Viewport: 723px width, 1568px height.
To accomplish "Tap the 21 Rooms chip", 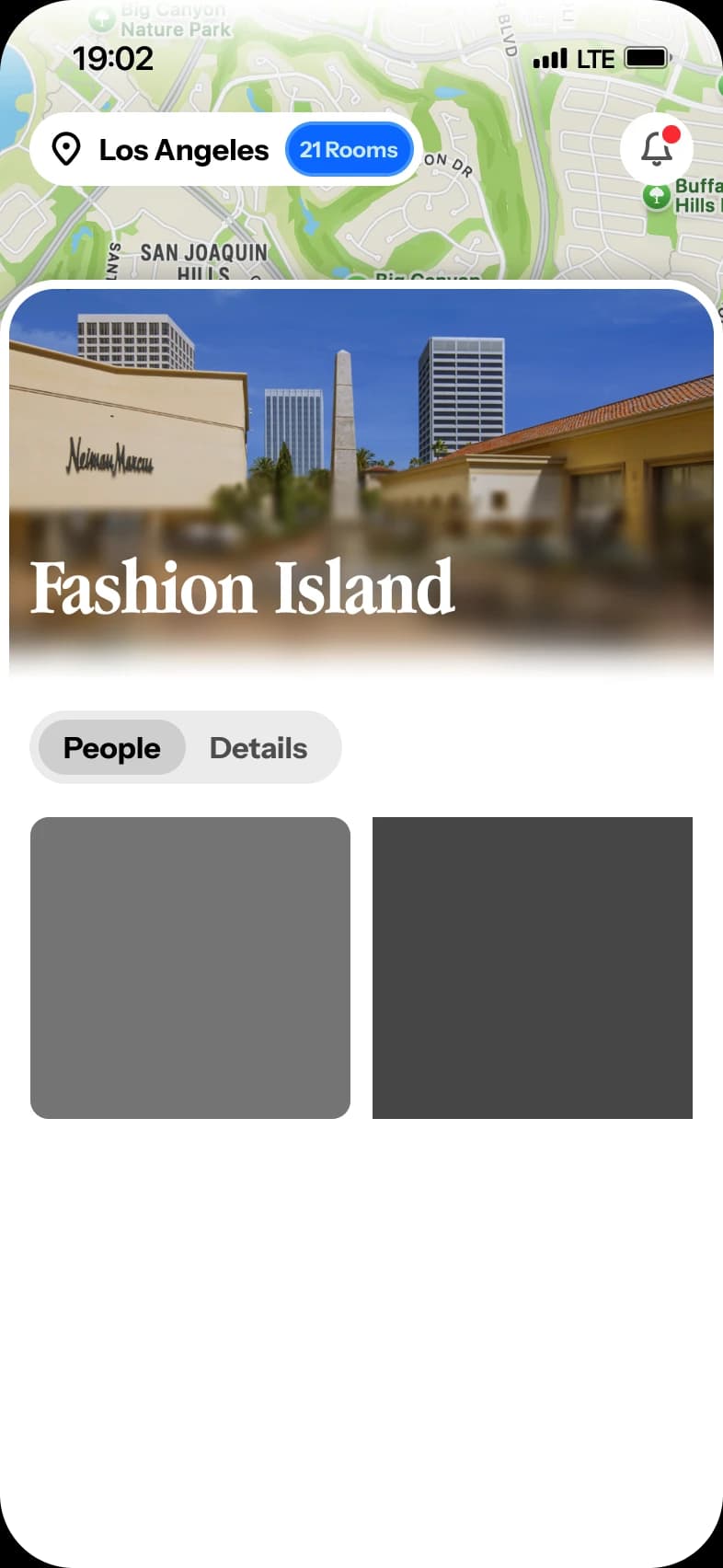I will (349, 150).
